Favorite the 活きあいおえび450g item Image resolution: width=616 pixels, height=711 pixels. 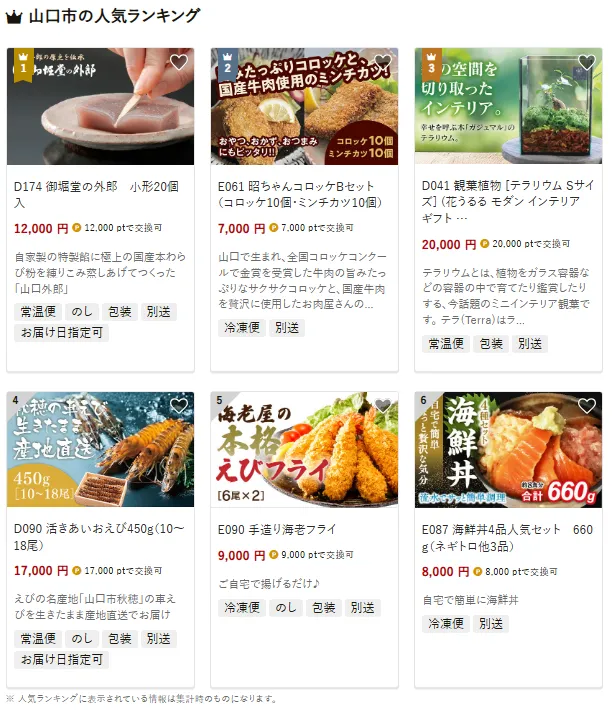179,405
